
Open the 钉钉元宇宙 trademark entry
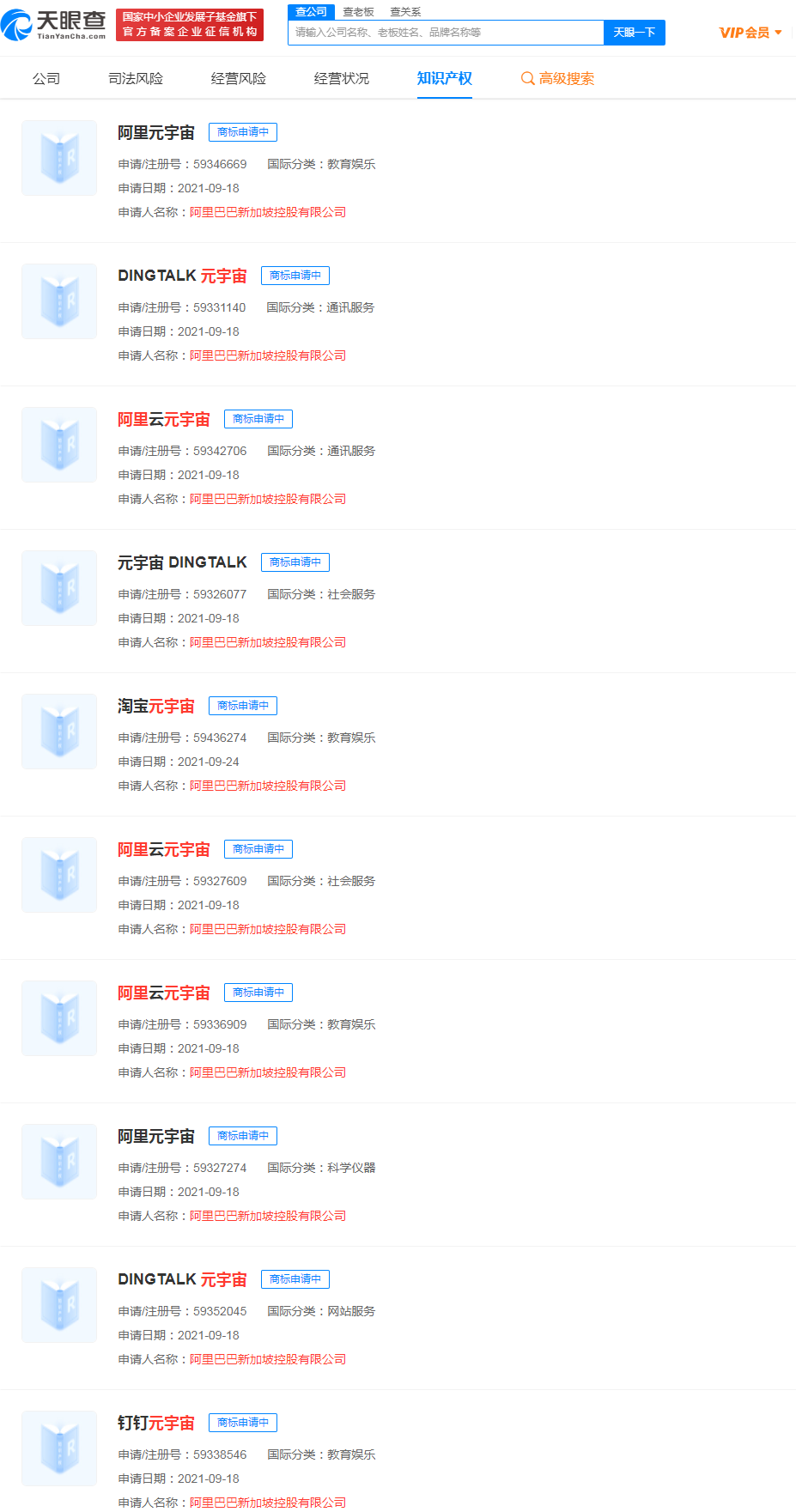coord(156,1424)
